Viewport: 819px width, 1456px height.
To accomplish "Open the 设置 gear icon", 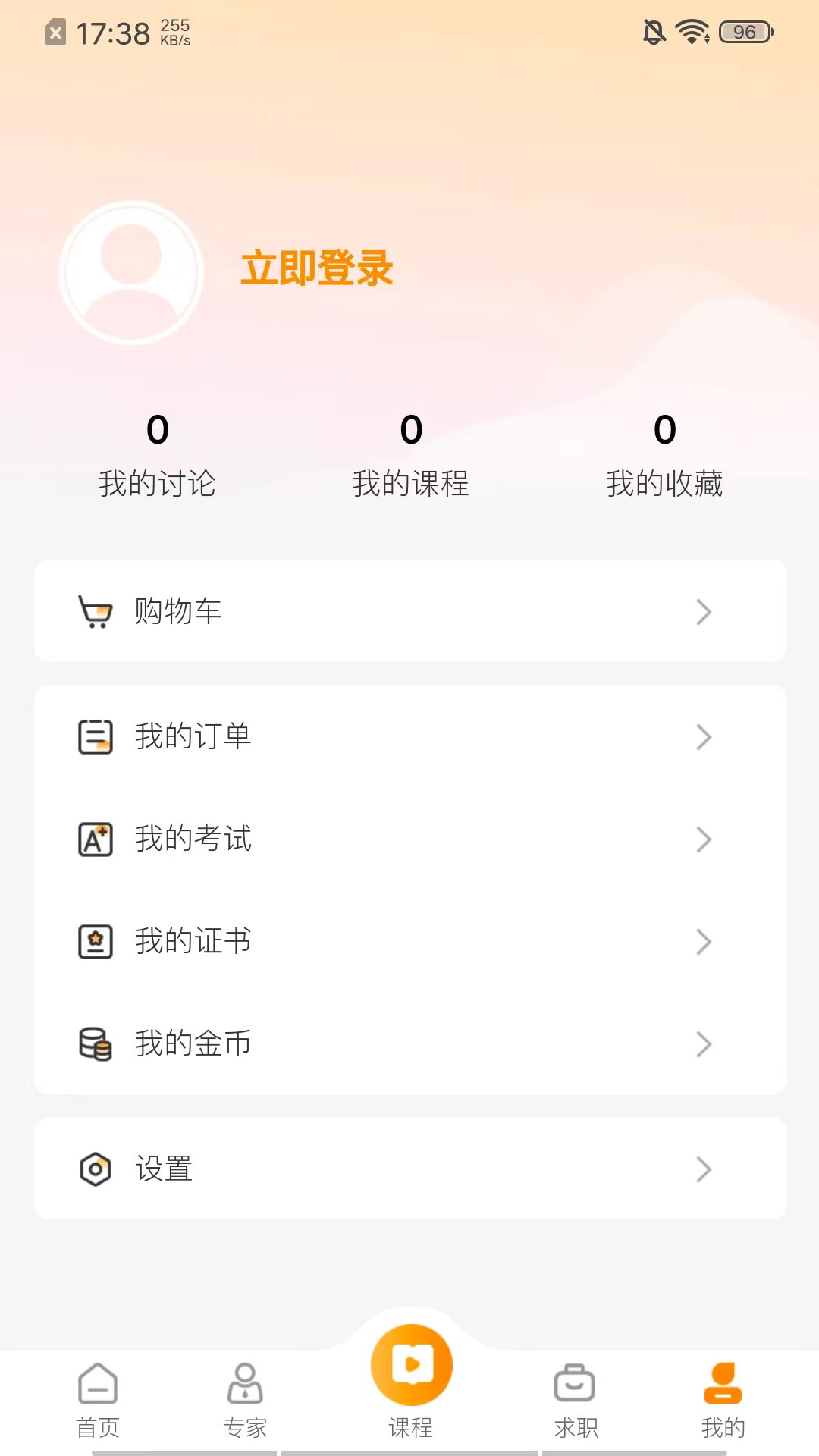I will [x=95, y=1169].
